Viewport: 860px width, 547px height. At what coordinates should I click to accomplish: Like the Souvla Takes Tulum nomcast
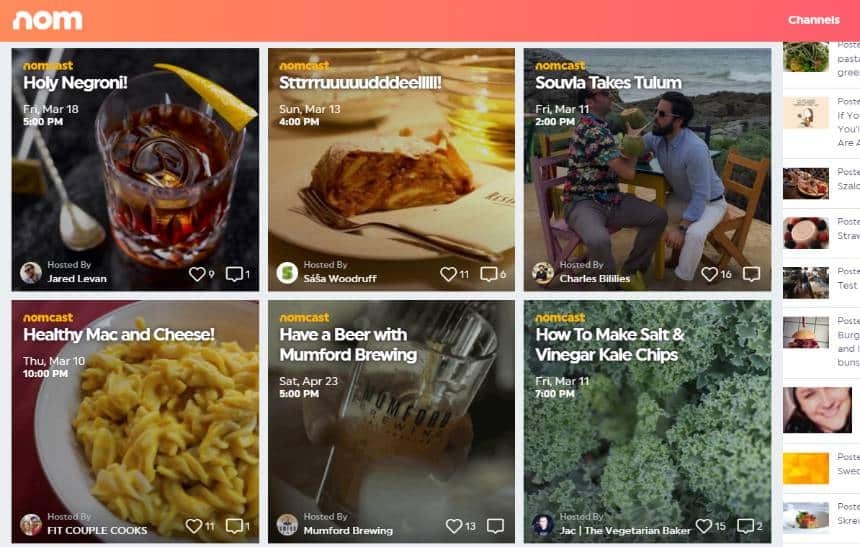(709, 274)
